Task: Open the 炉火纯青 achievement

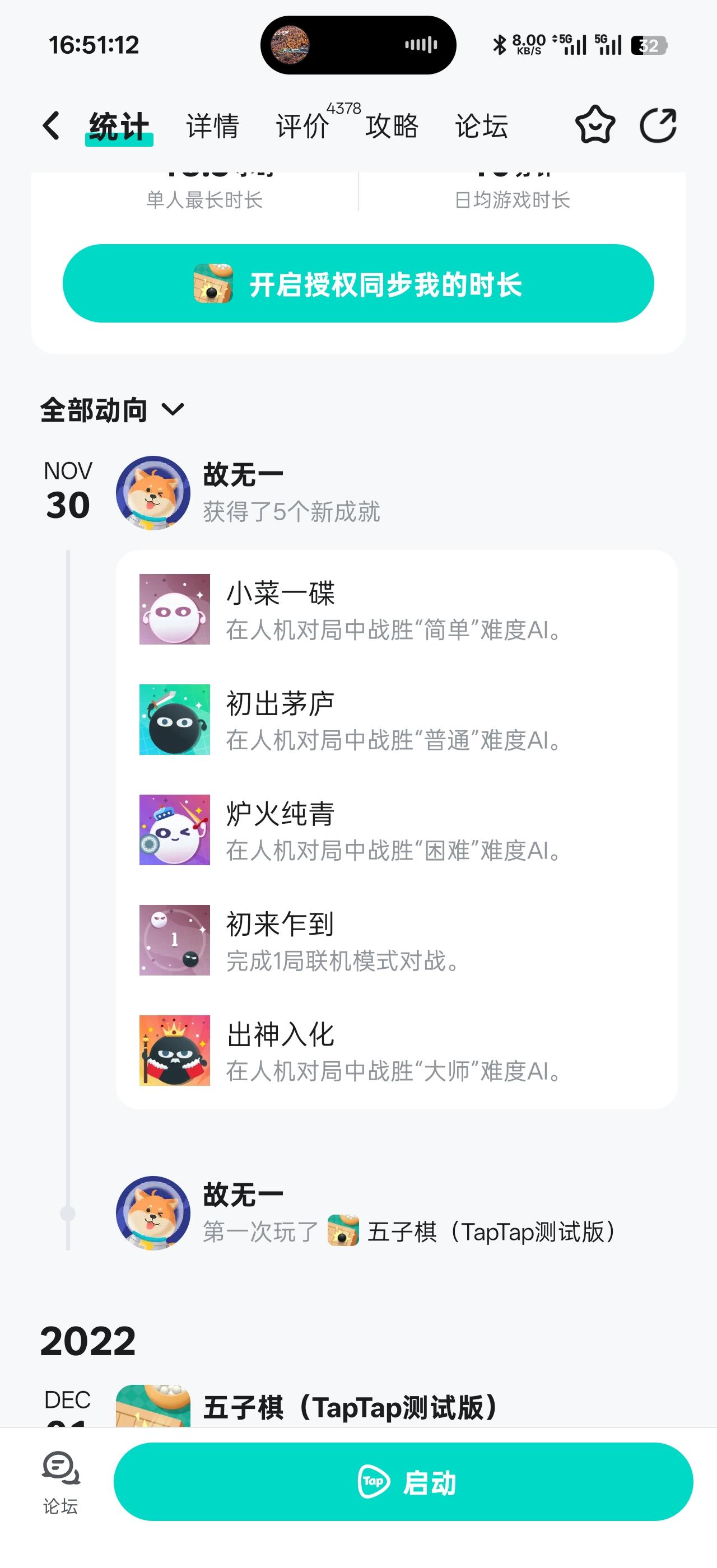Action: [x=395, y=830]
